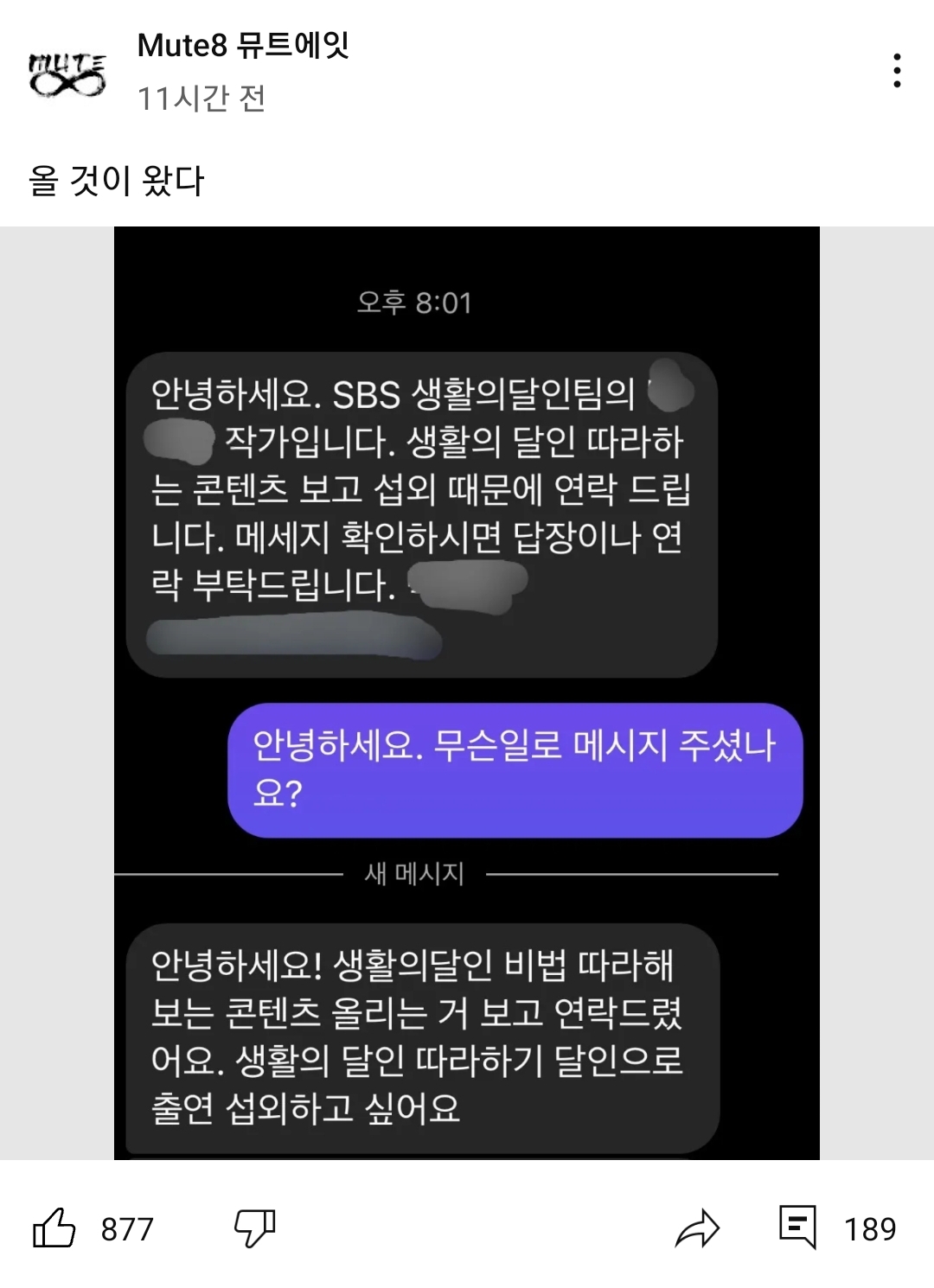Like this community post
The width and height of the screenshot is (934, 1288).
tap(54, 1227)
